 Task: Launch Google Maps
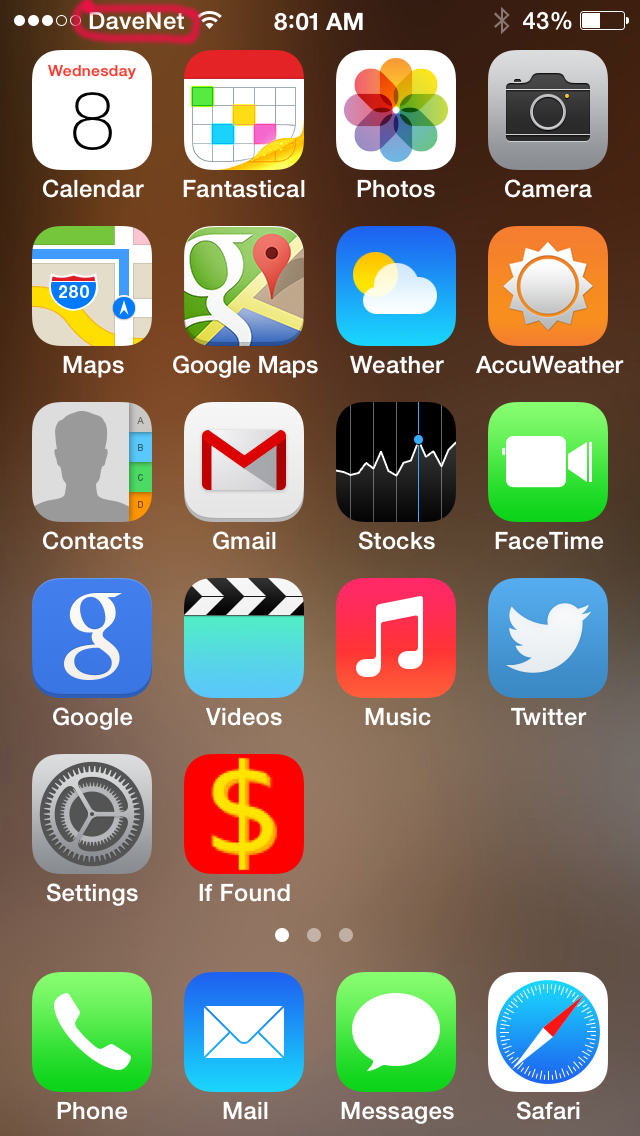pos(244,286)
